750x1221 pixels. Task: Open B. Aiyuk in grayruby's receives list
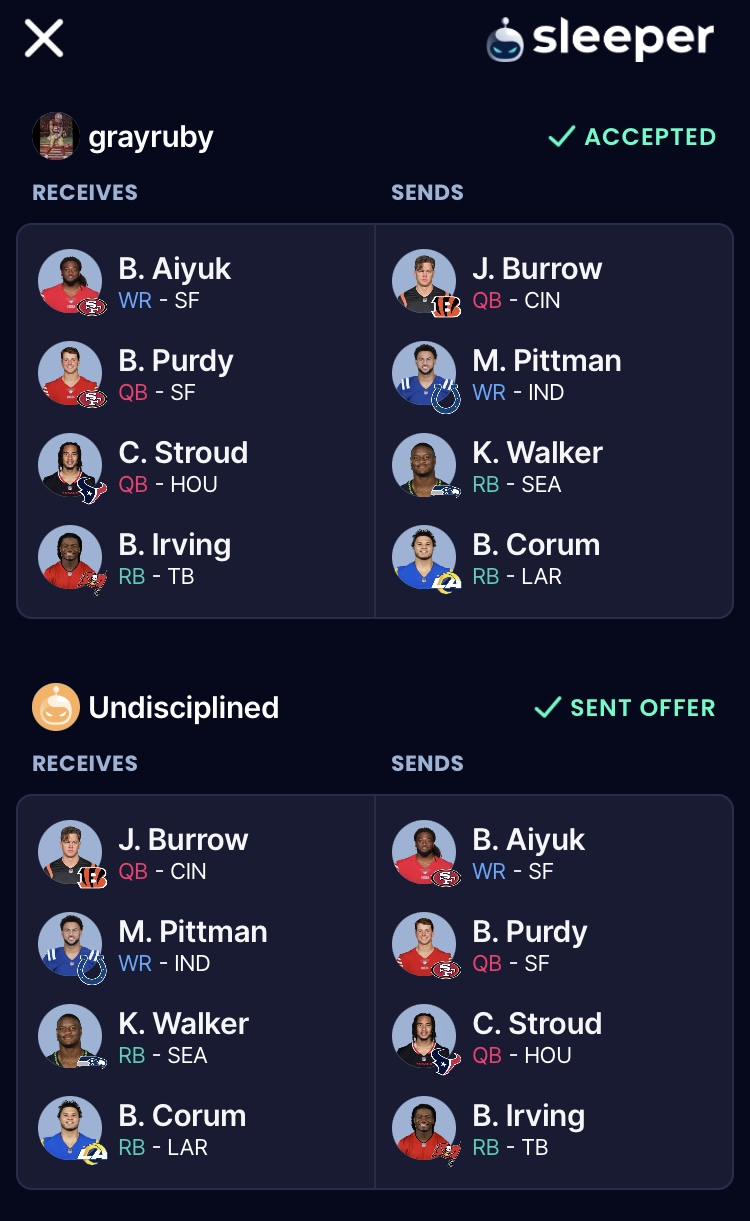(x=174, y=282)
